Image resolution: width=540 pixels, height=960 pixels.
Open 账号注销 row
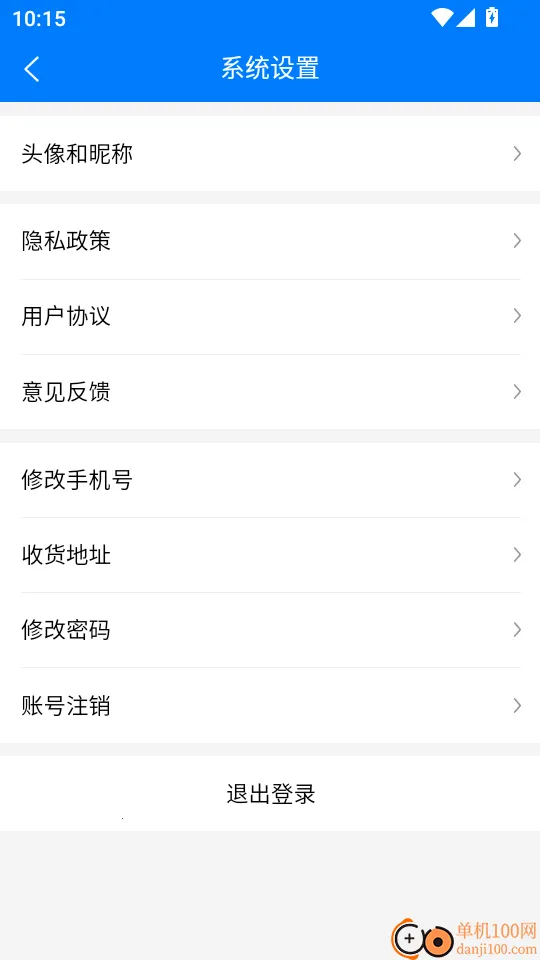pos(270,706)
